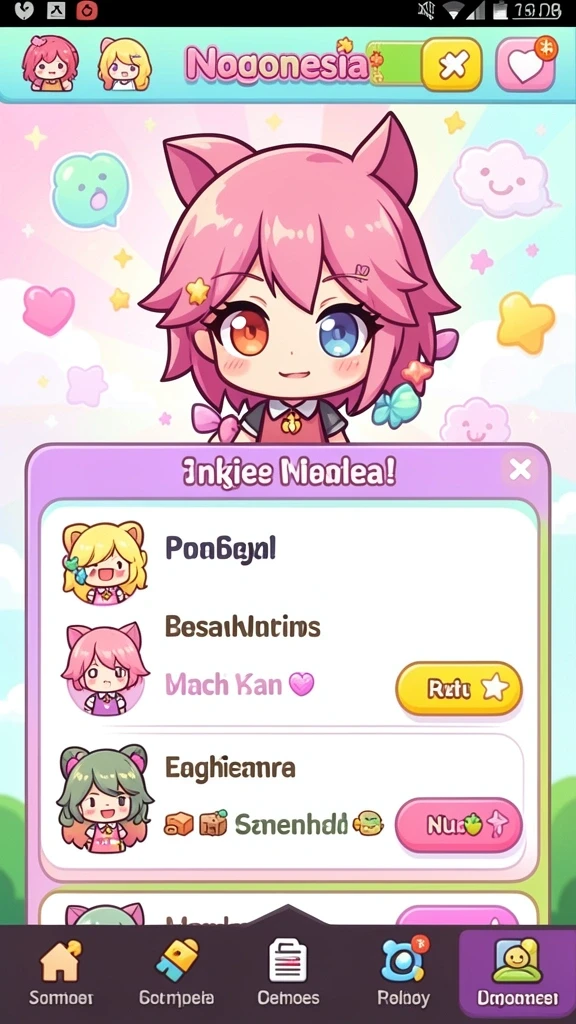Close the Inkiee Meolea dialog
Viewport: 576px width, 1024px height.
pyautogui.click(x=520, y=470)
